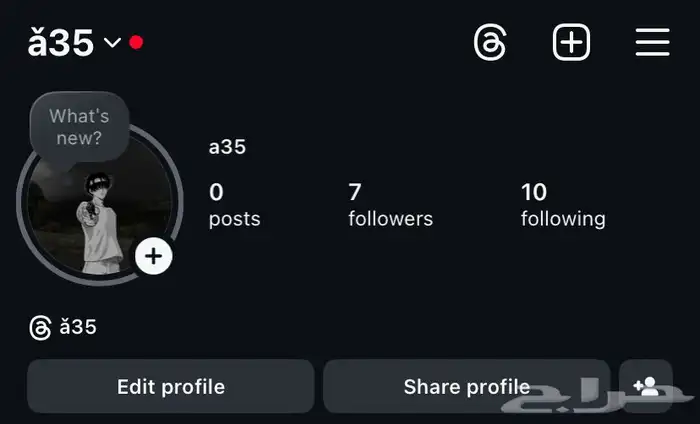Tap the Edit profile button
This screenshot has width=700, height=424.
point(170,386)
